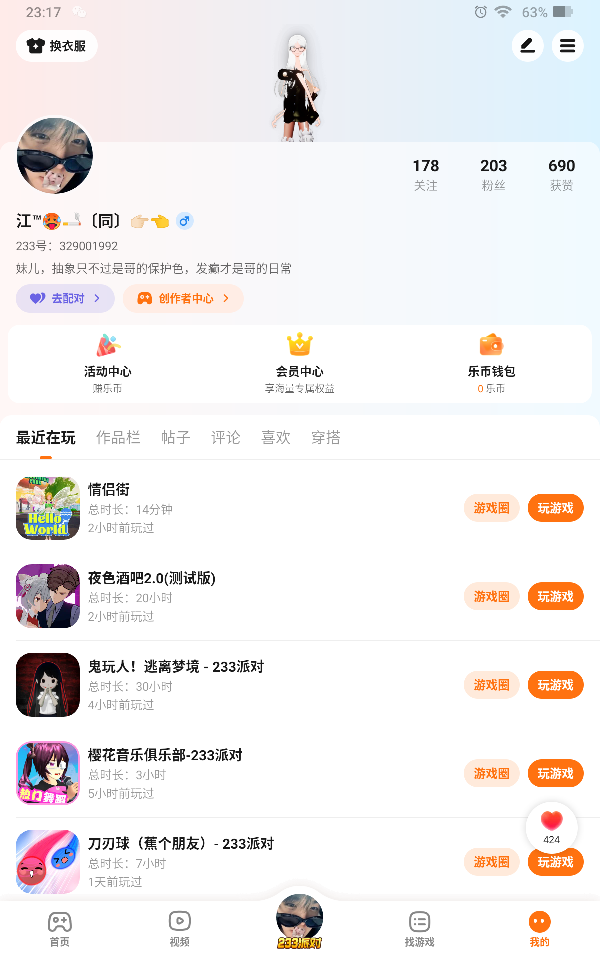Viewport: 600px width, 960px height.
Task: Switch to the 评论 tab
Action: click(226, 437)
